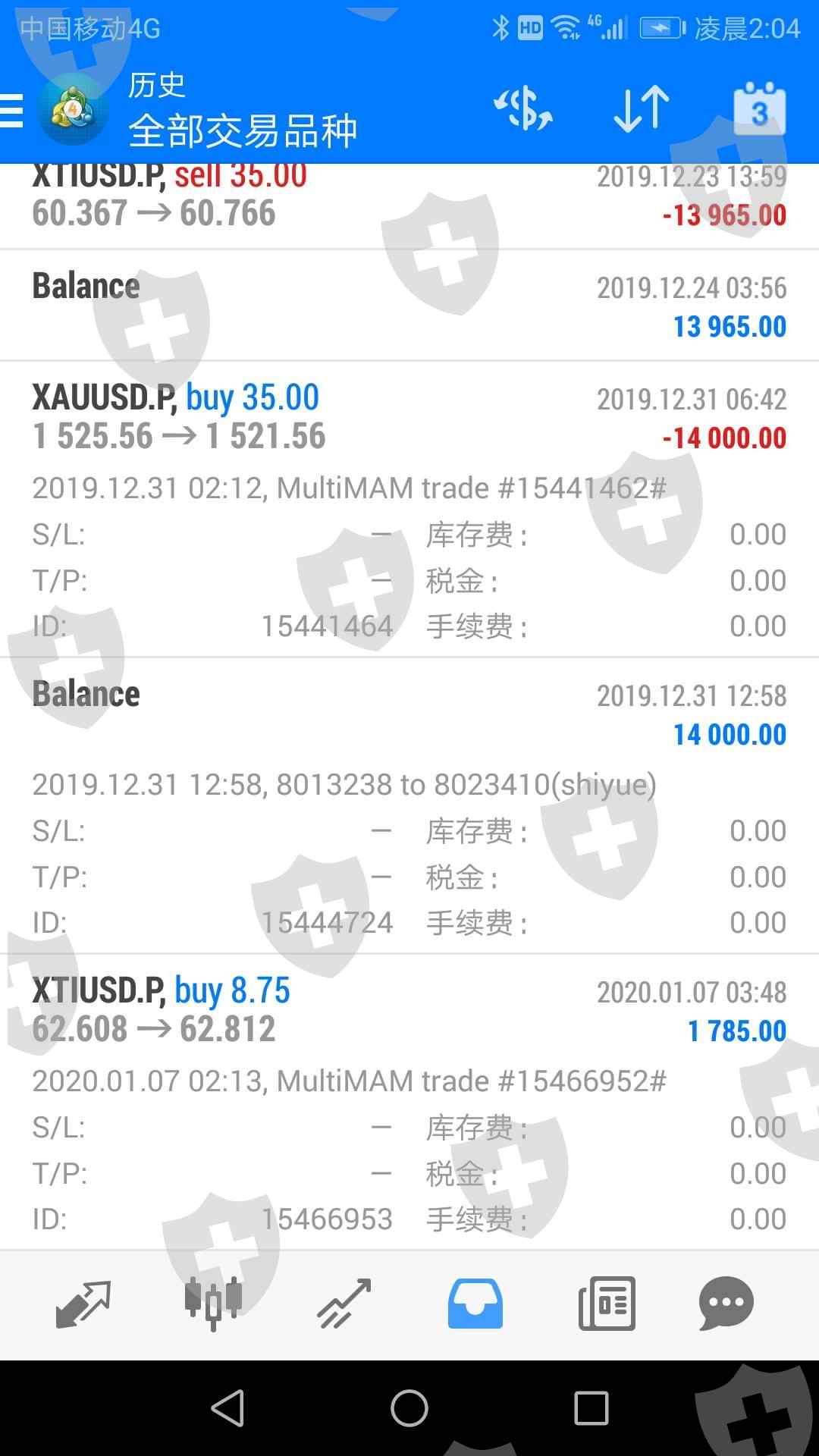
Task: Collapse the XTIUSD.P buy 8.75 entry
Action: [x=409, y=1010]
